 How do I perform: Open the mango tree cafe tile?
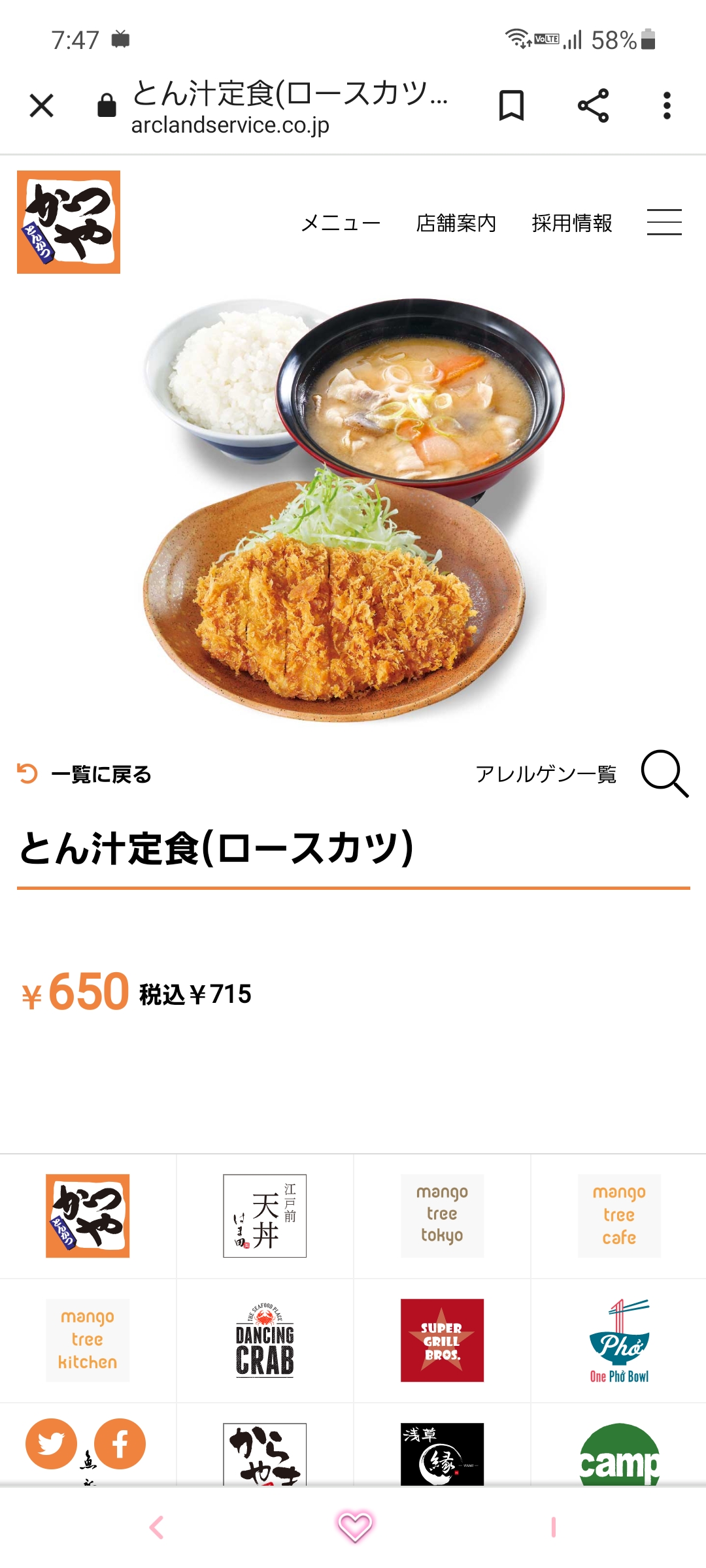click(x=619, y=1216)
